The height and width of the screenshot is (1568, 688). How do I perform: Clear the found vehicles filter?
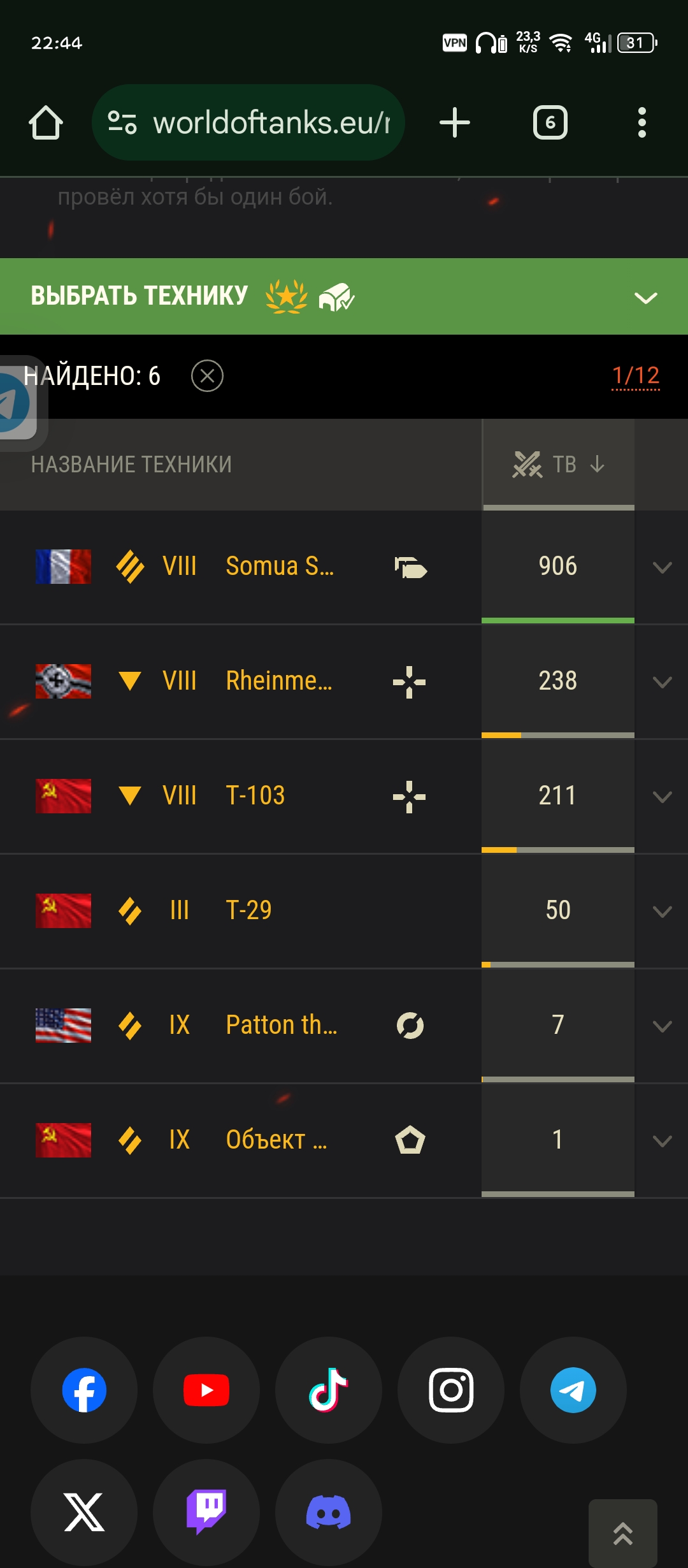[x=207, y=376]
